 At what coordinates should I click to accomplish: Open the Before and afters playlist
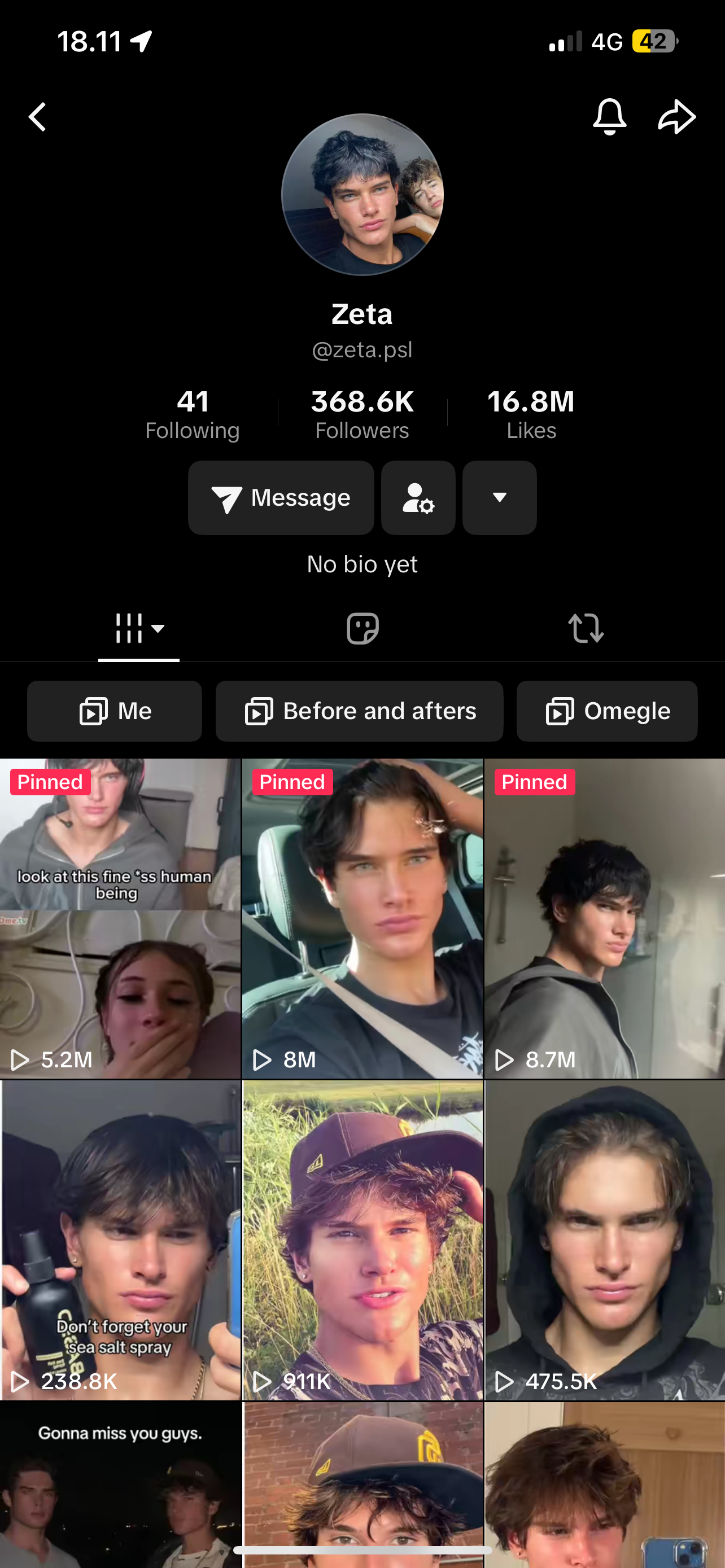pos(359,711)
